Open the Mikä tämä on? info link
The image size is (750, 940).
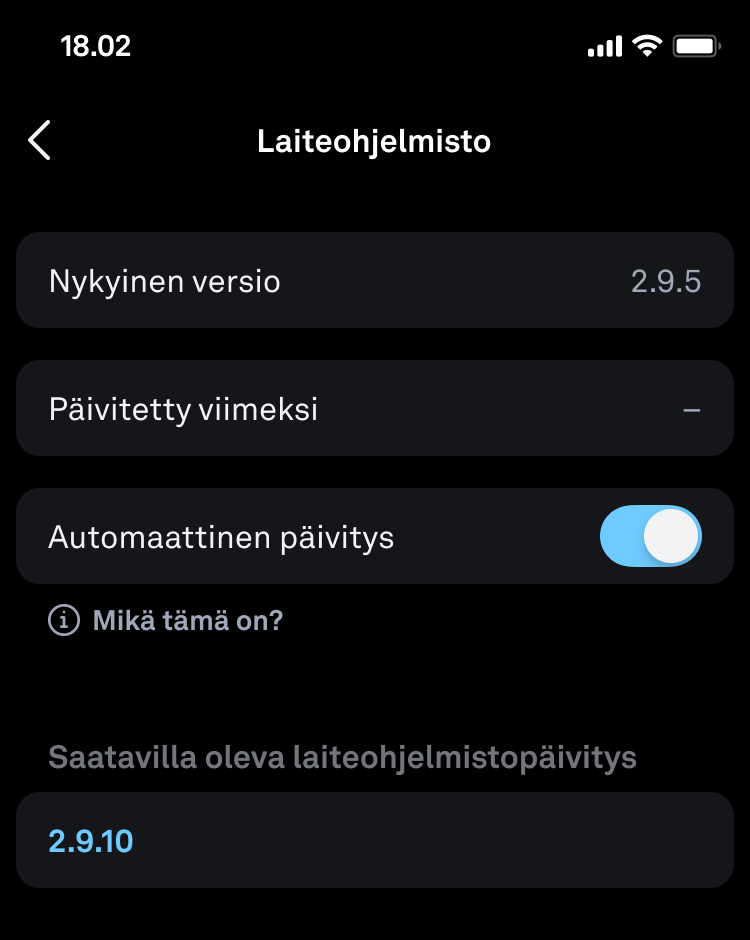187,621
